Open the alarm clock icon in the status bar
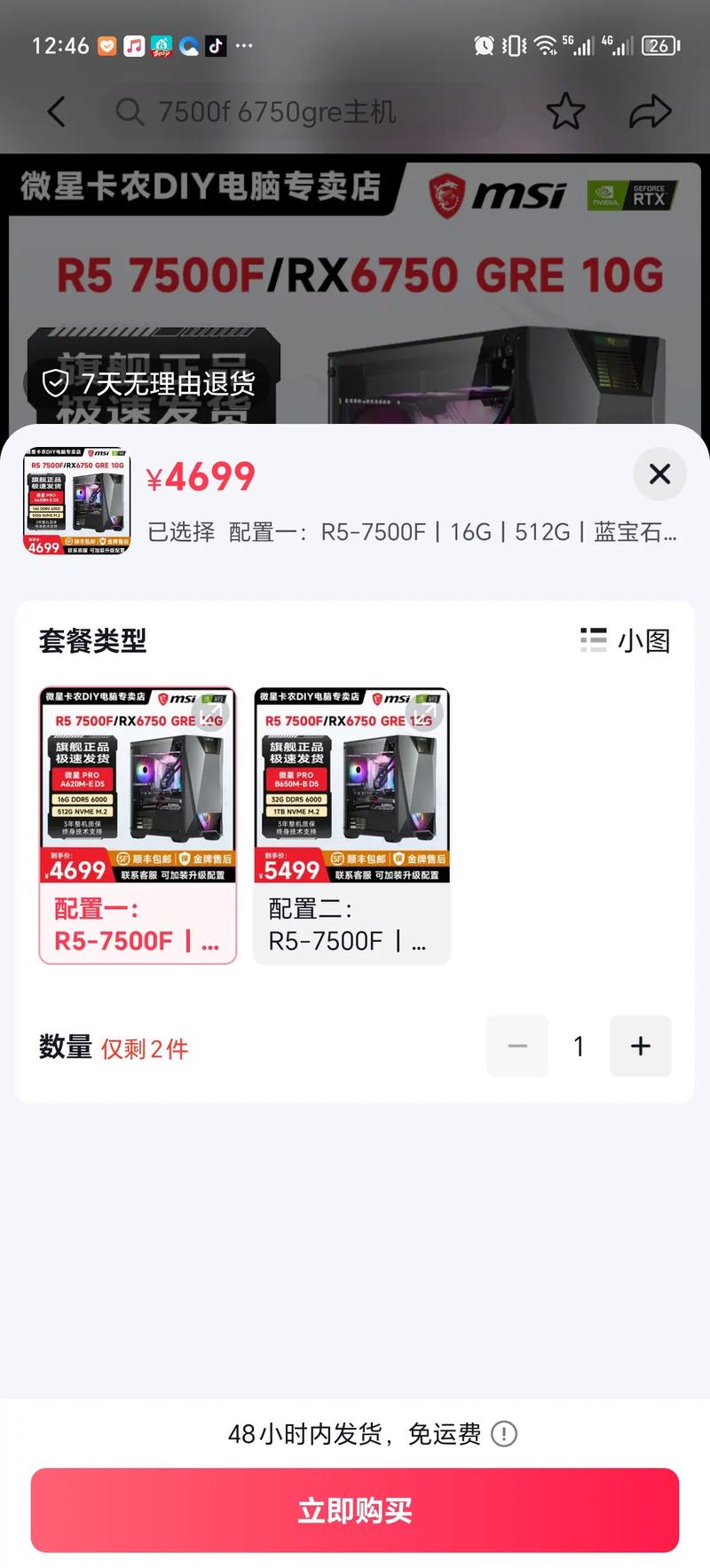 coord(485,44)
